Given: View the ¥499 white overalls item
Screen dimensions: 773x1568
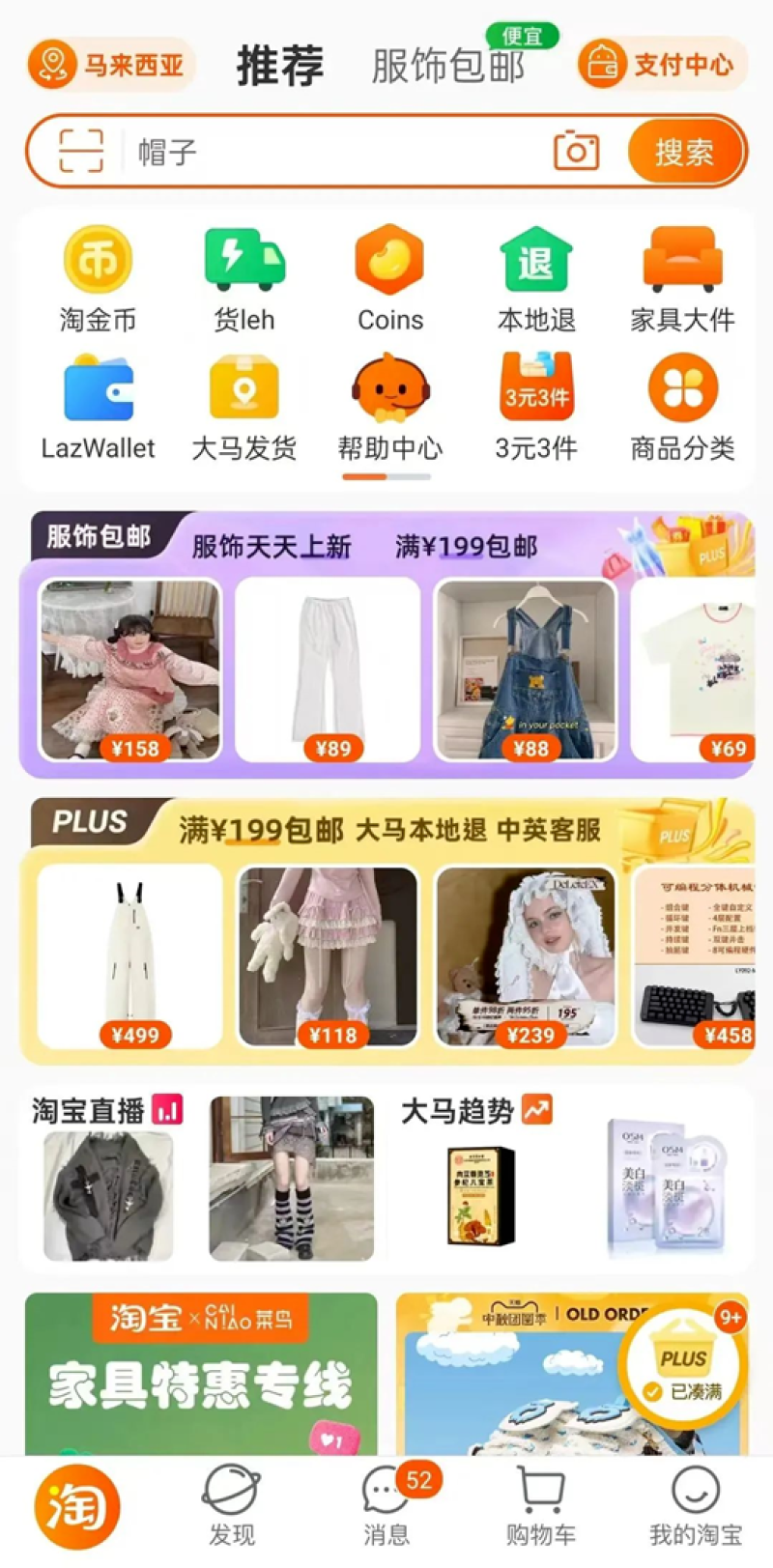Looking at the screenshot, I should pos(130,955).
